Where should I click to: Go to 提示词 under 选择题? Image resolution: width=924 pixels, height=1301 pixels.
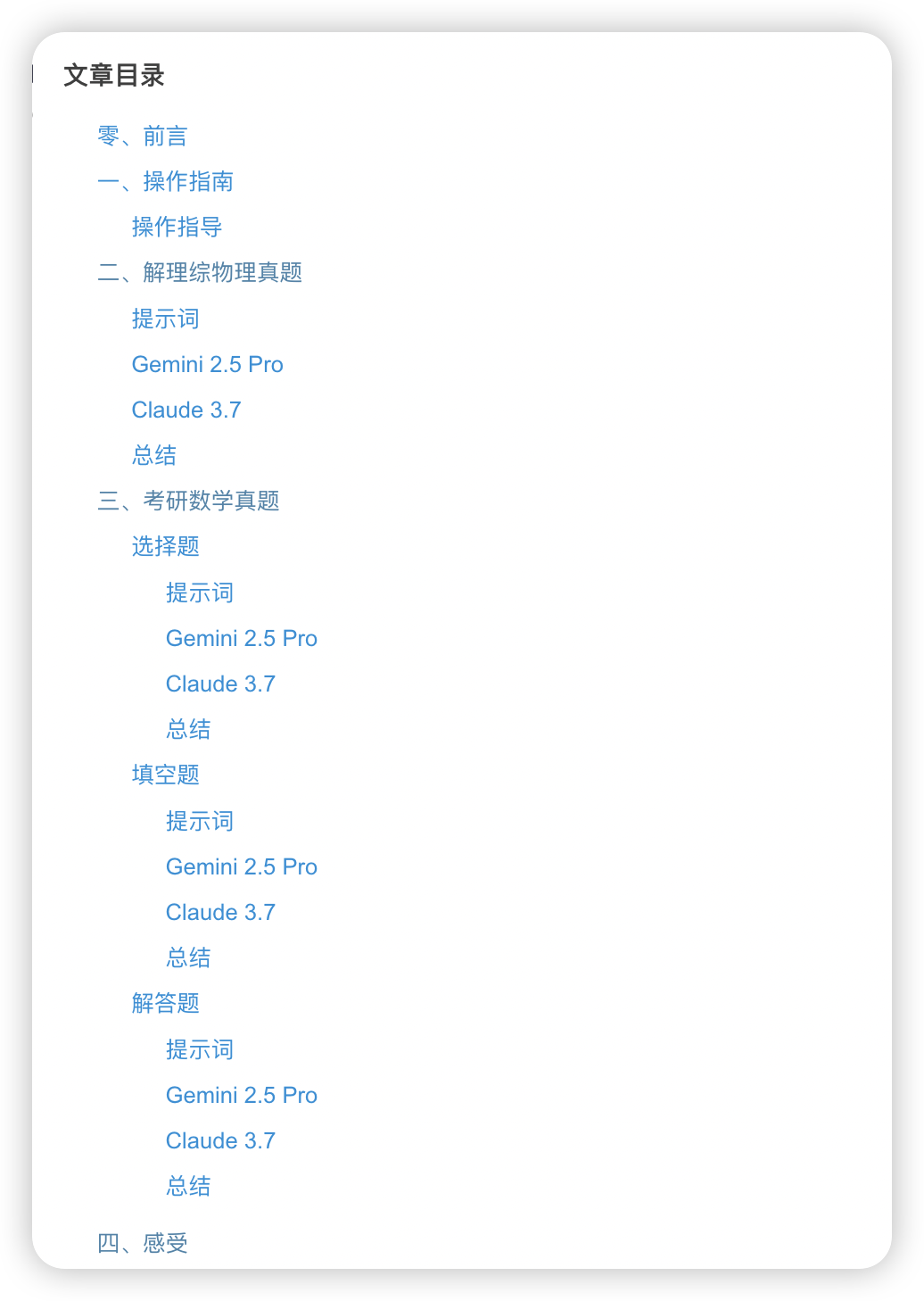199,593
